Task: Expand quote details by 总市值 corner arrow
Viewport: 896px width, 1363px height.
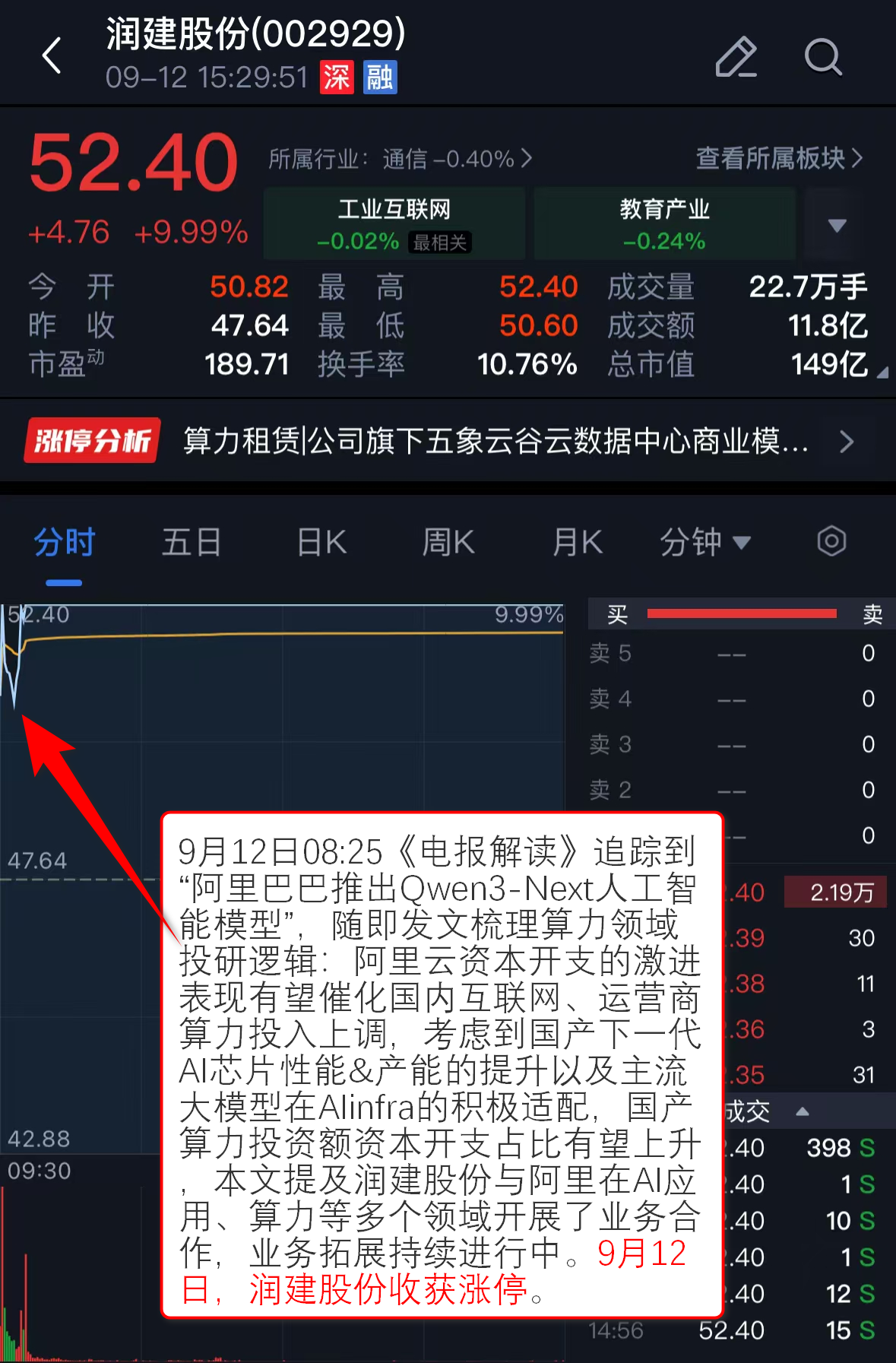Action: (882, 372)
